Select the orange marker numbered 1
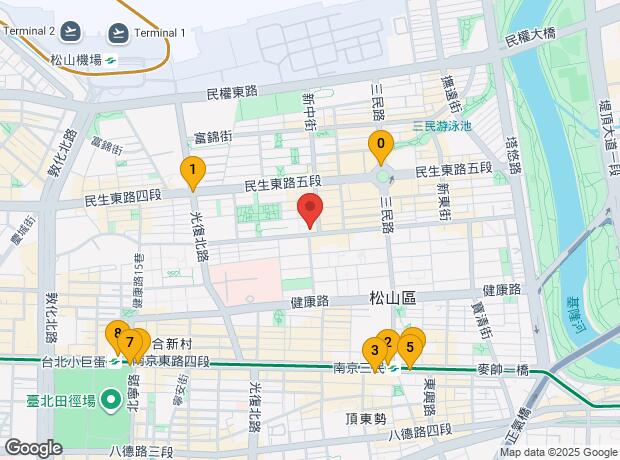Image resolution: width=620 pixels, height=460 pixels. click(x=192, y=172)
